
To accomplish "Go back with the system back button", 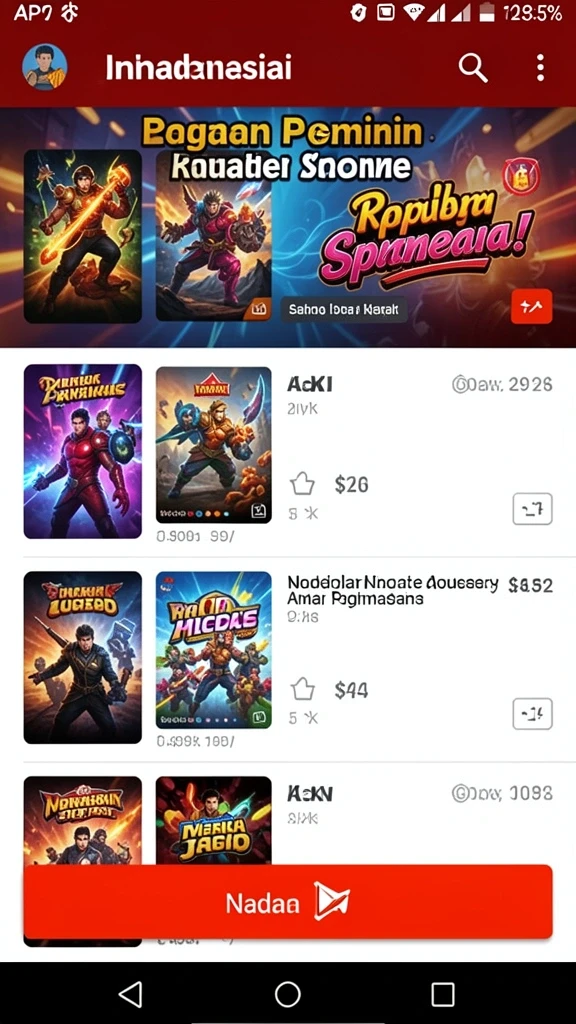I will [x=131, y=994].
